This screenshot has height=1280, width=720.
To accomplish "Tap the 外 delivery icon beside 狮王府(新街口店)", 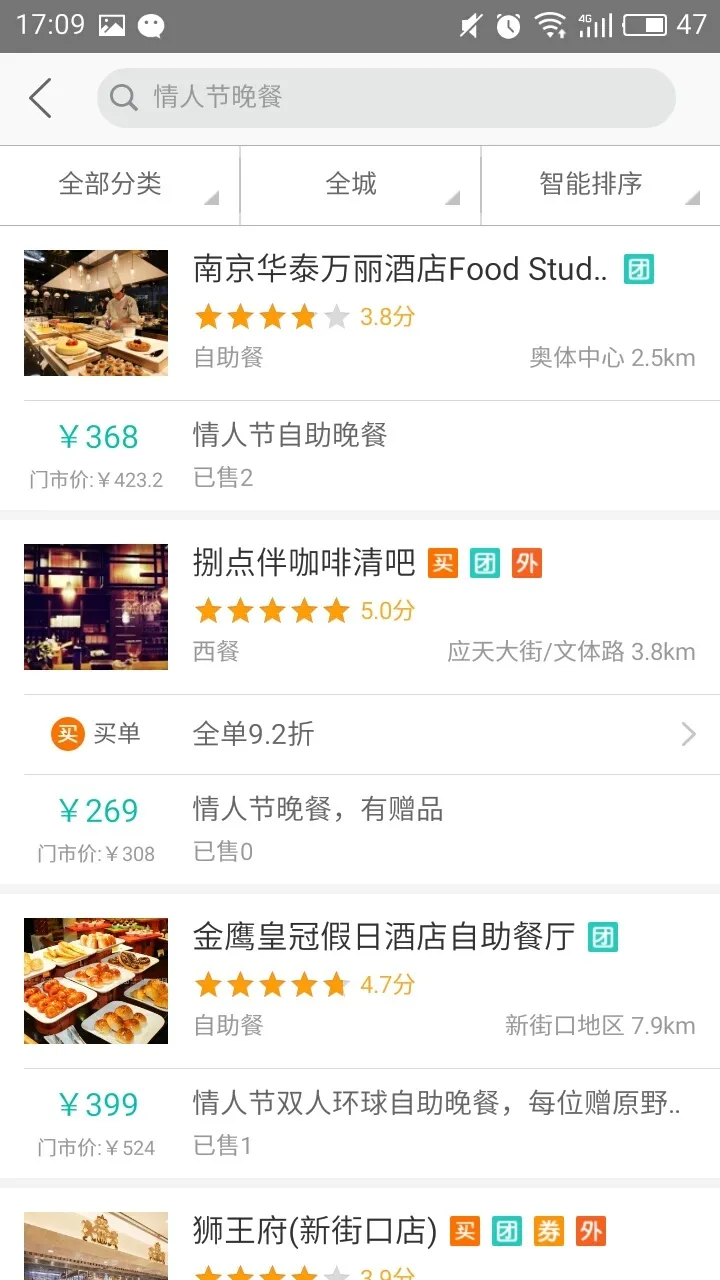I will tap(590, 1231).
